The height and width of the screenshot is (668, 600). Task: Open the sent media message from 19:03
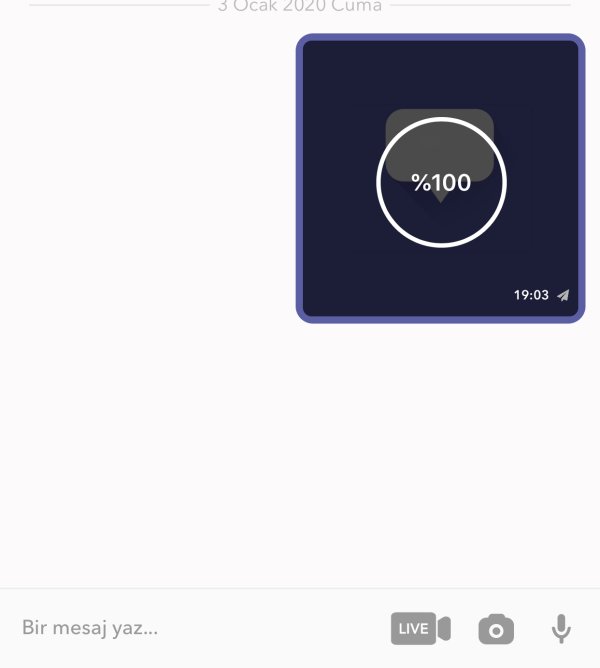440,180
